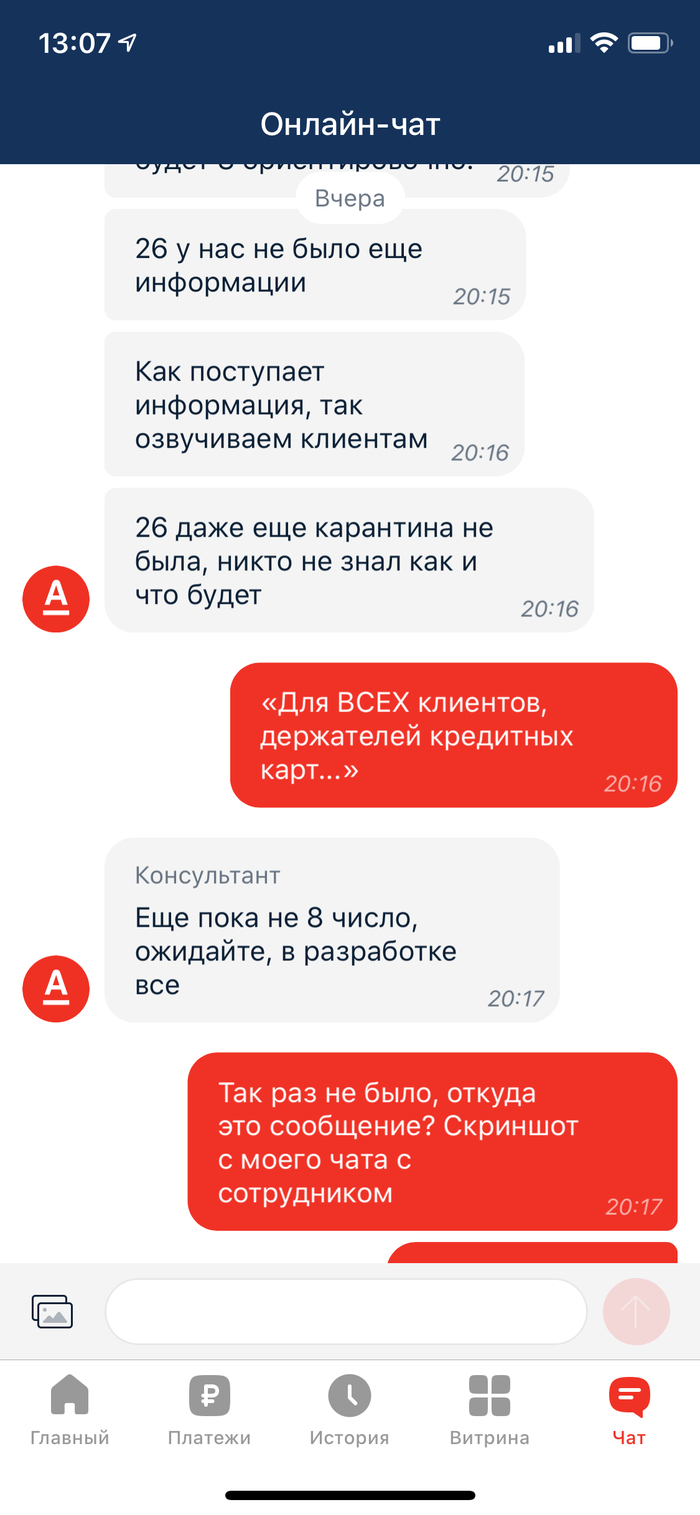Go to the История tab

349,1410
